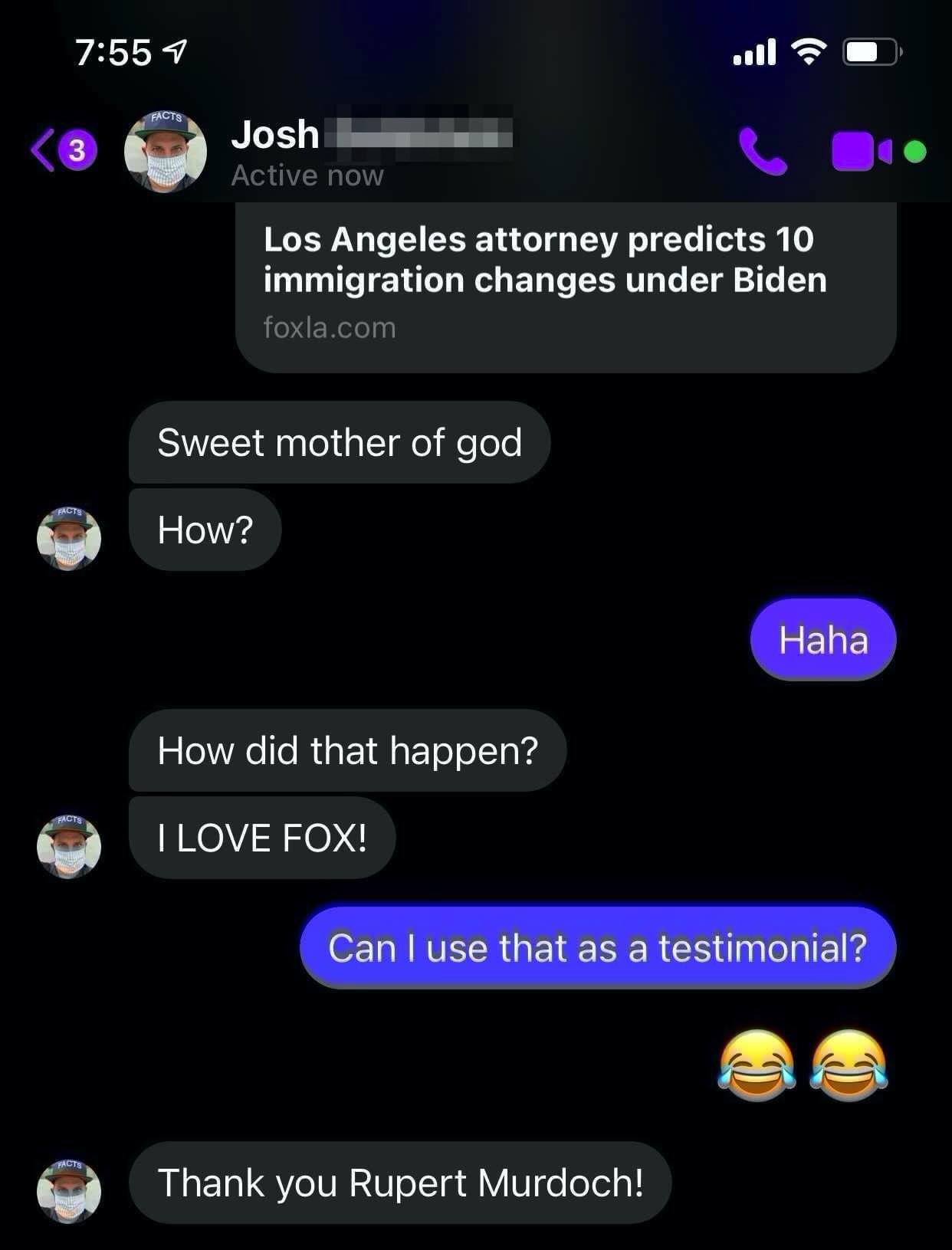952x1250 pixels.
Task: Start a video call with Josh
Action: click(860, 152)
